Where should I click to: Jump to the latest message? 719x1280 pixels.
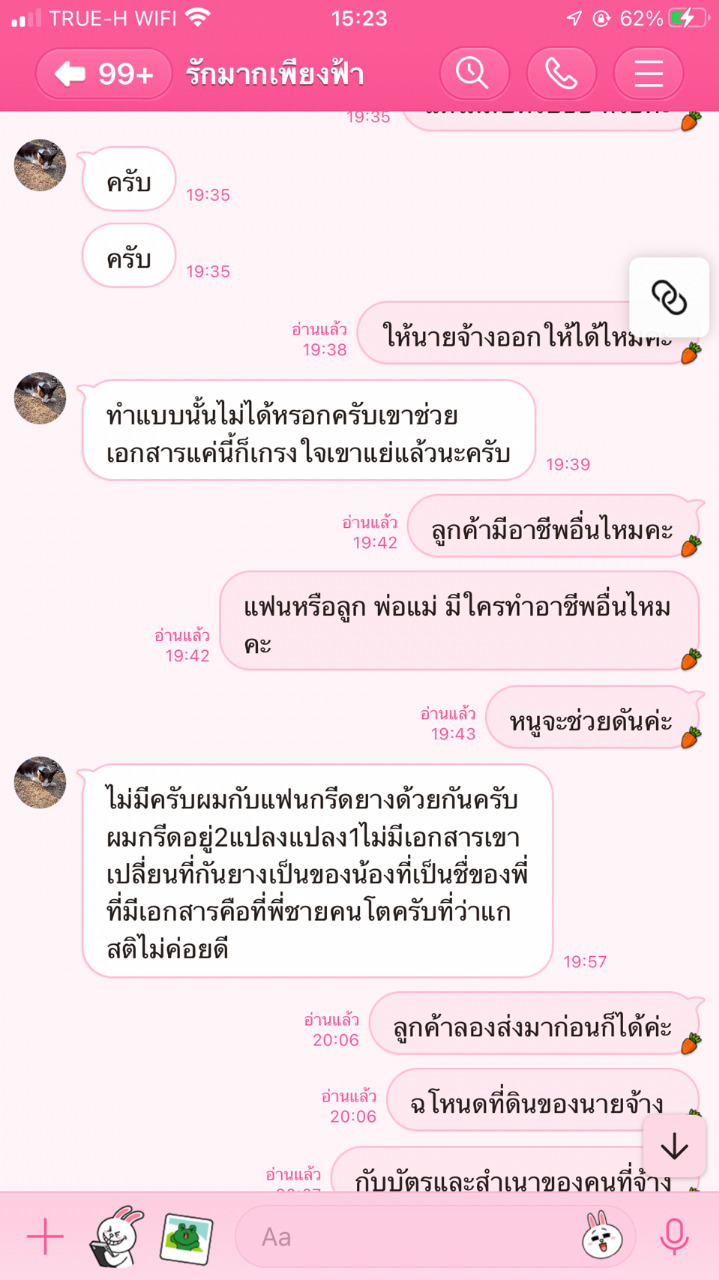(x=675, y=1146)
